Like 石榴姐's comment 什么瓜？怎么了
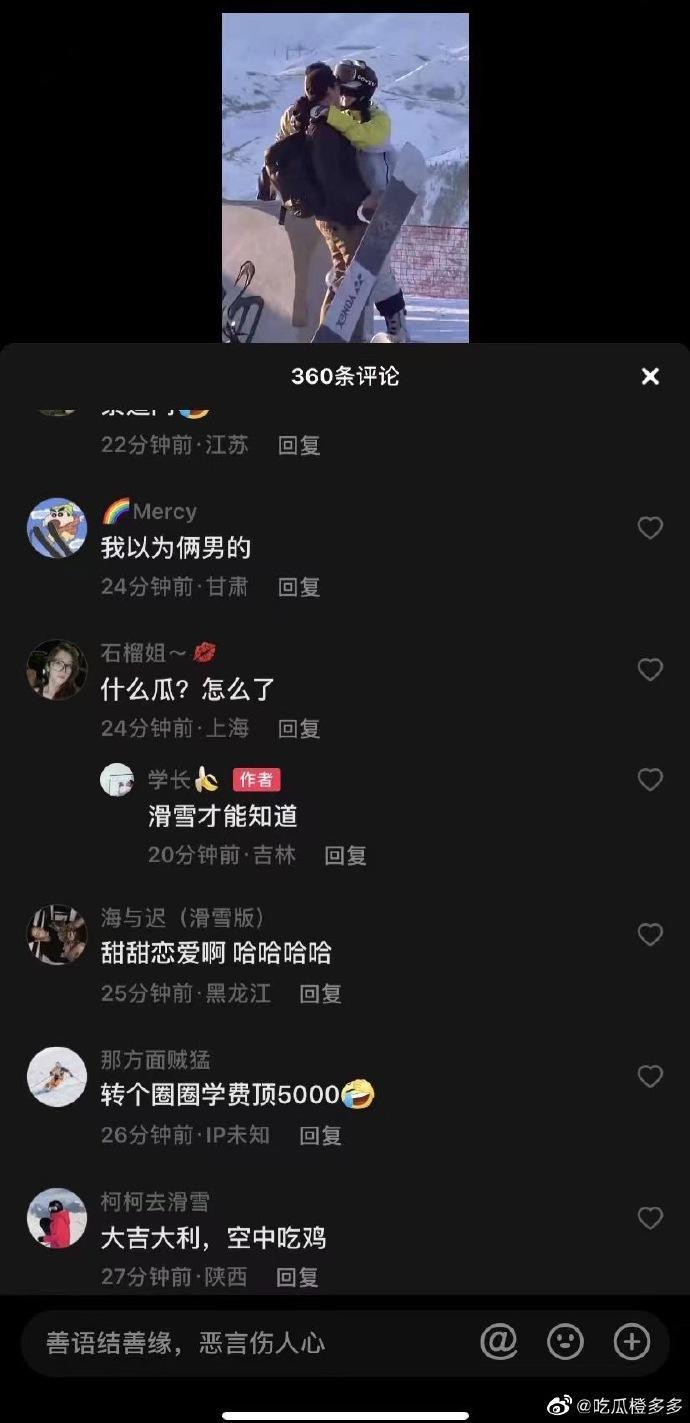Image resolution: width=690 pixels, height=1423 pixels. pos(650,670)
